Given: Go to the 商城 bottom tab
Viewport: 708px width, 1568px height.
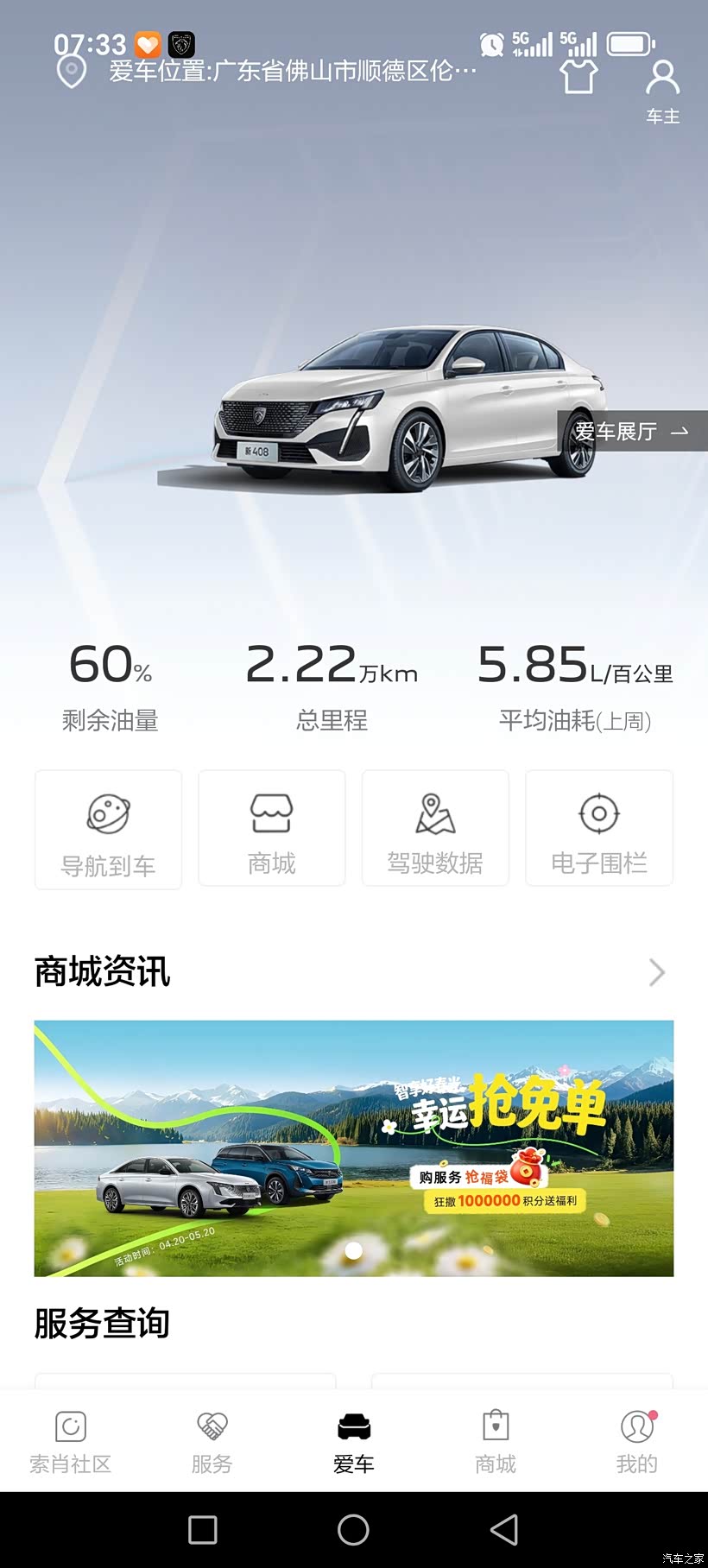Looking at the screenshot, I should click(496, 1442).
